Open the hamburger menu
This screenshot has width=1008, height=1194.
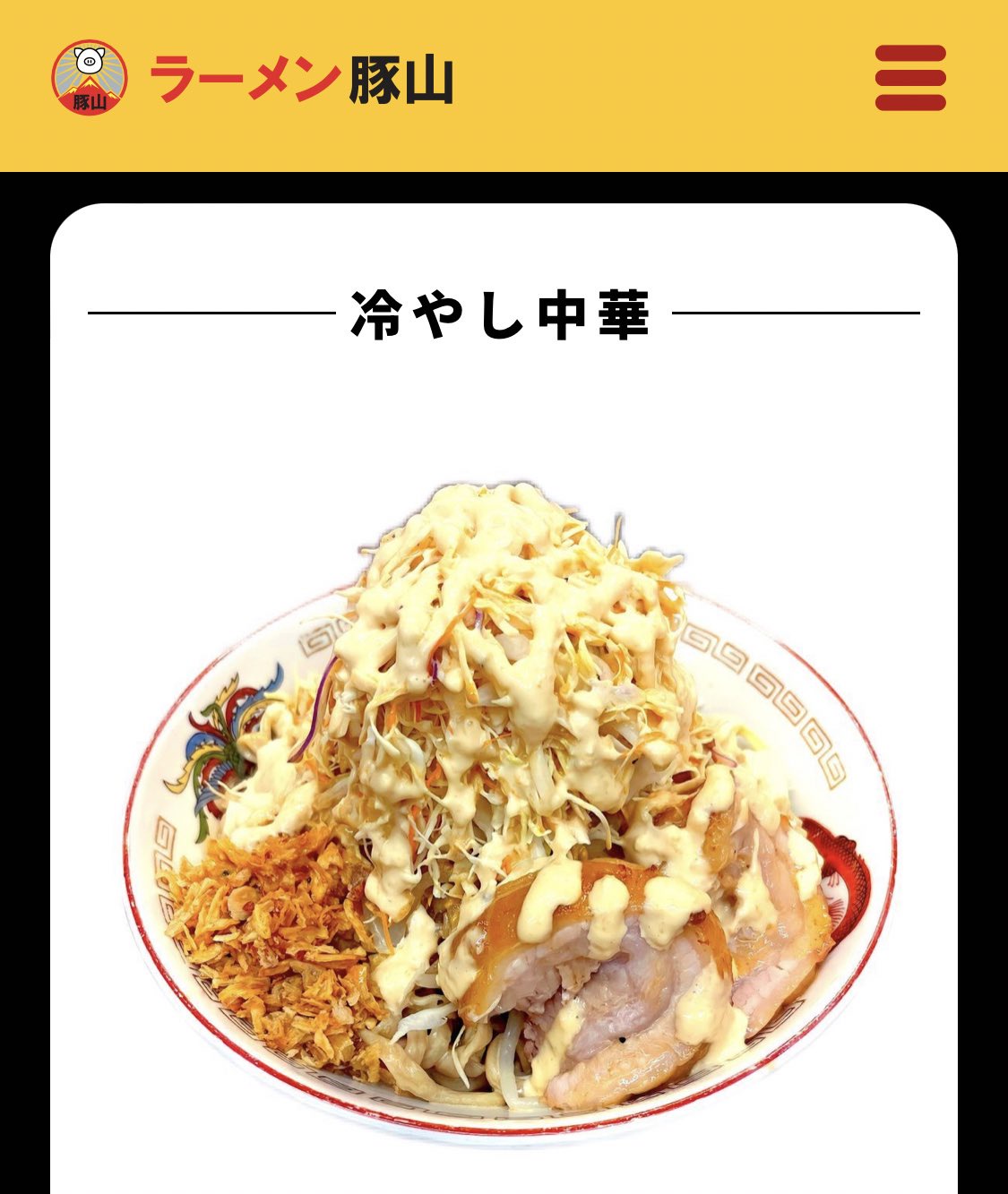[910, 78]
